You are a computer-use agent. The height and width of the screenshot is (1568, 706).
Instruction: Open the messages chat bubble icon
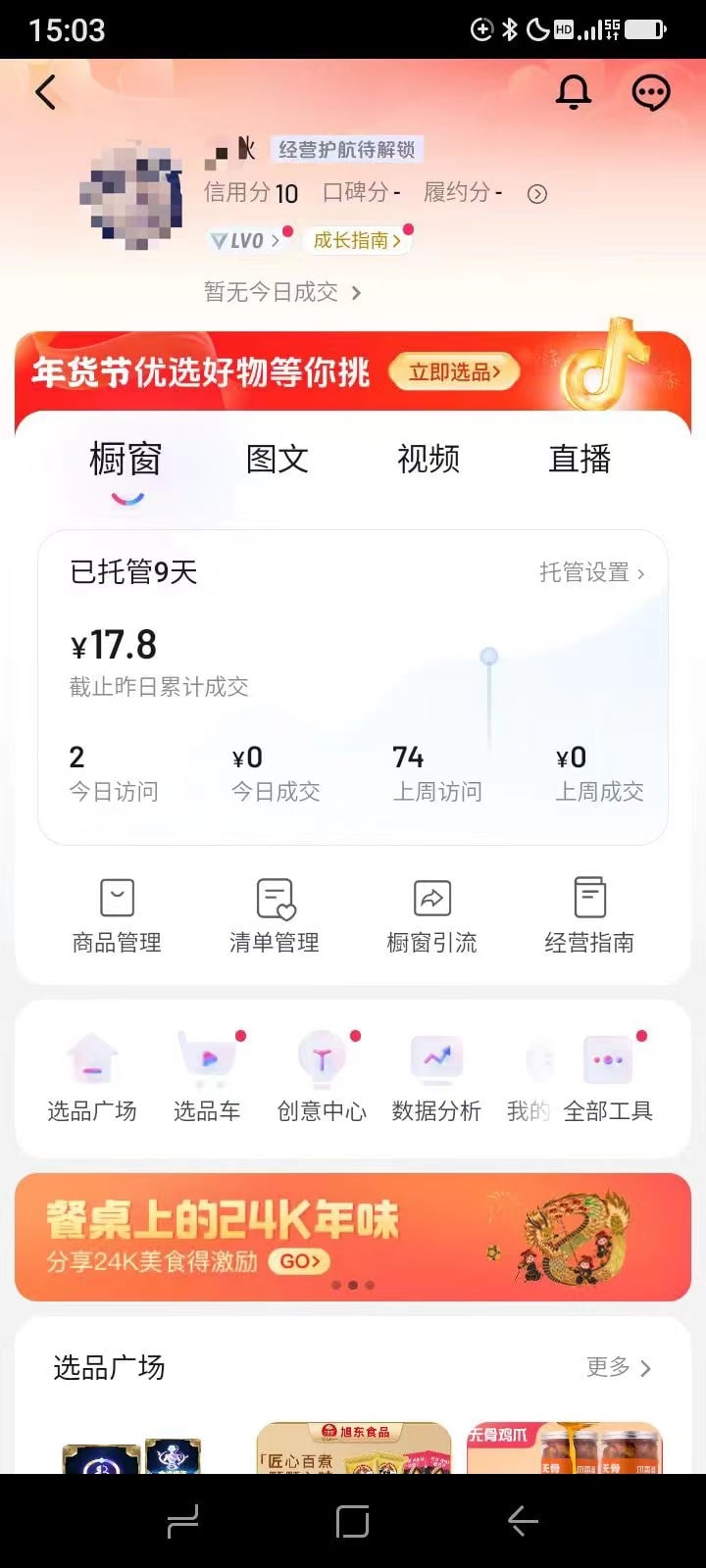coord(650,93)
